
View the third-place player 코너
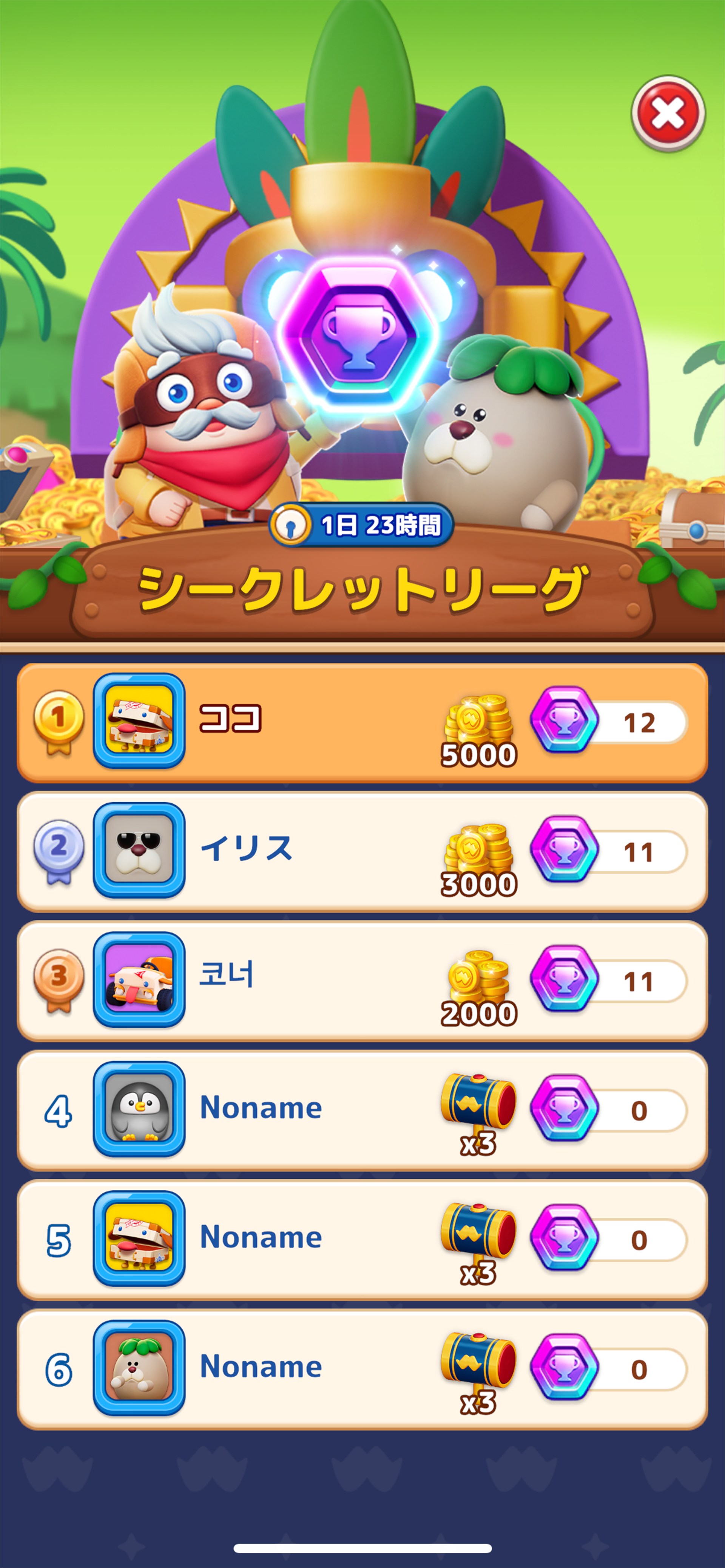[362, 980]
